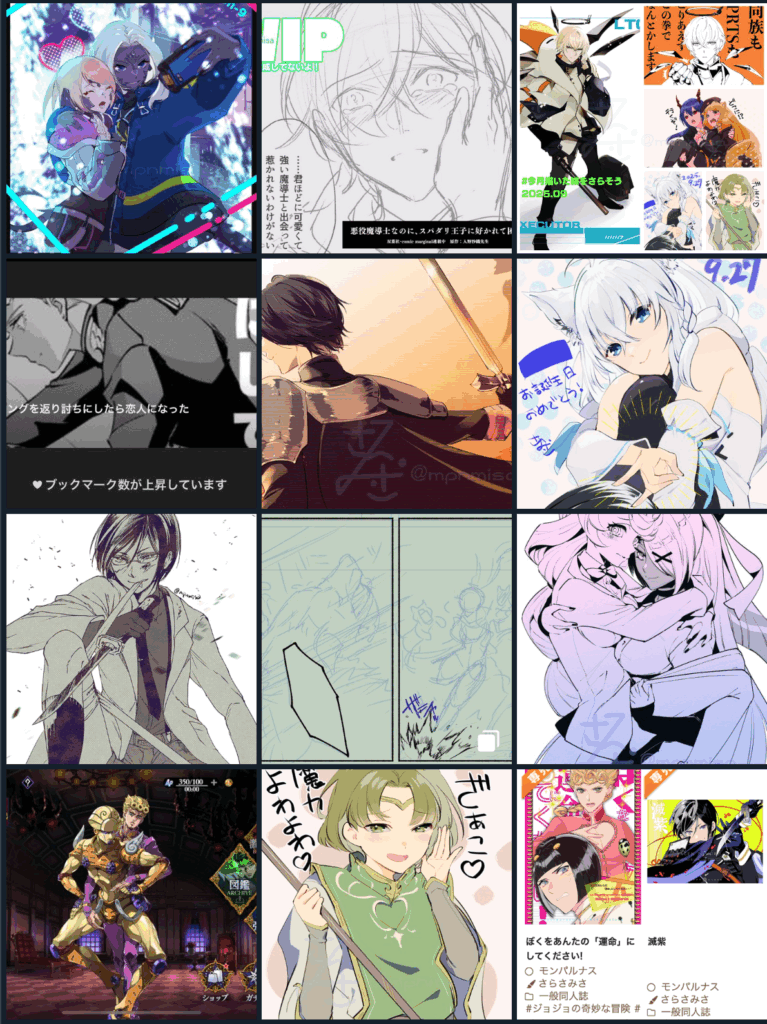The height and width of the screenshot is (1024, 767).
Task: Open the green-haired girl with staff post
Action: [386, 893]
